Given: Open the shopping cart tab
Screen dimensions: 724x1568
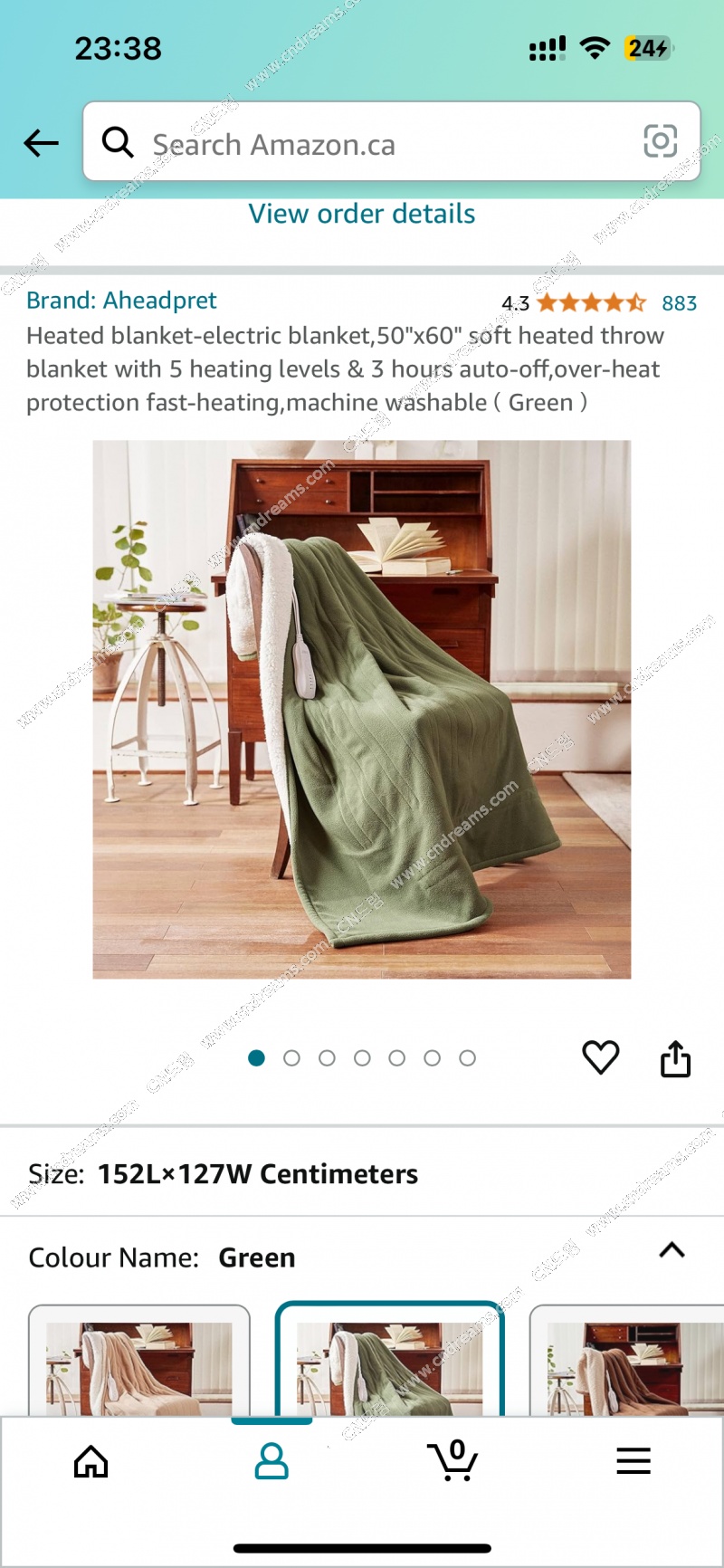Looking at the screenshot, I should pyautogui.click(x=452, y=1460).
